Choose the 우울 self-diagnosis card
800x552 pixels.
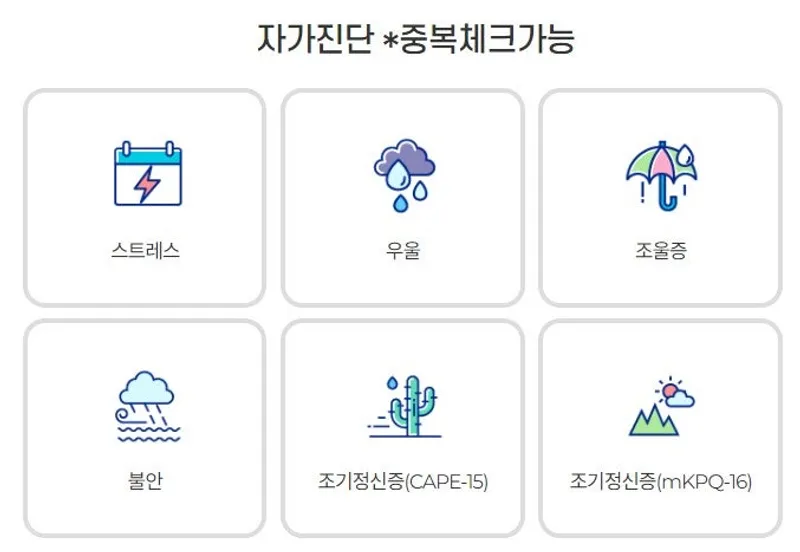tap(402, 198)
